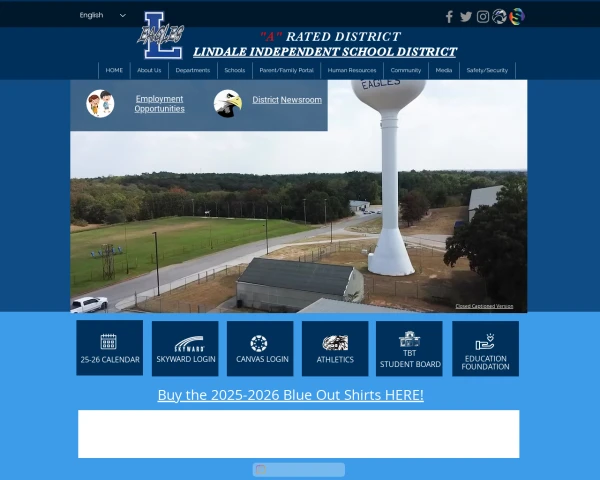
Task: Open the Community menu item
Action: tap(405, 71)
